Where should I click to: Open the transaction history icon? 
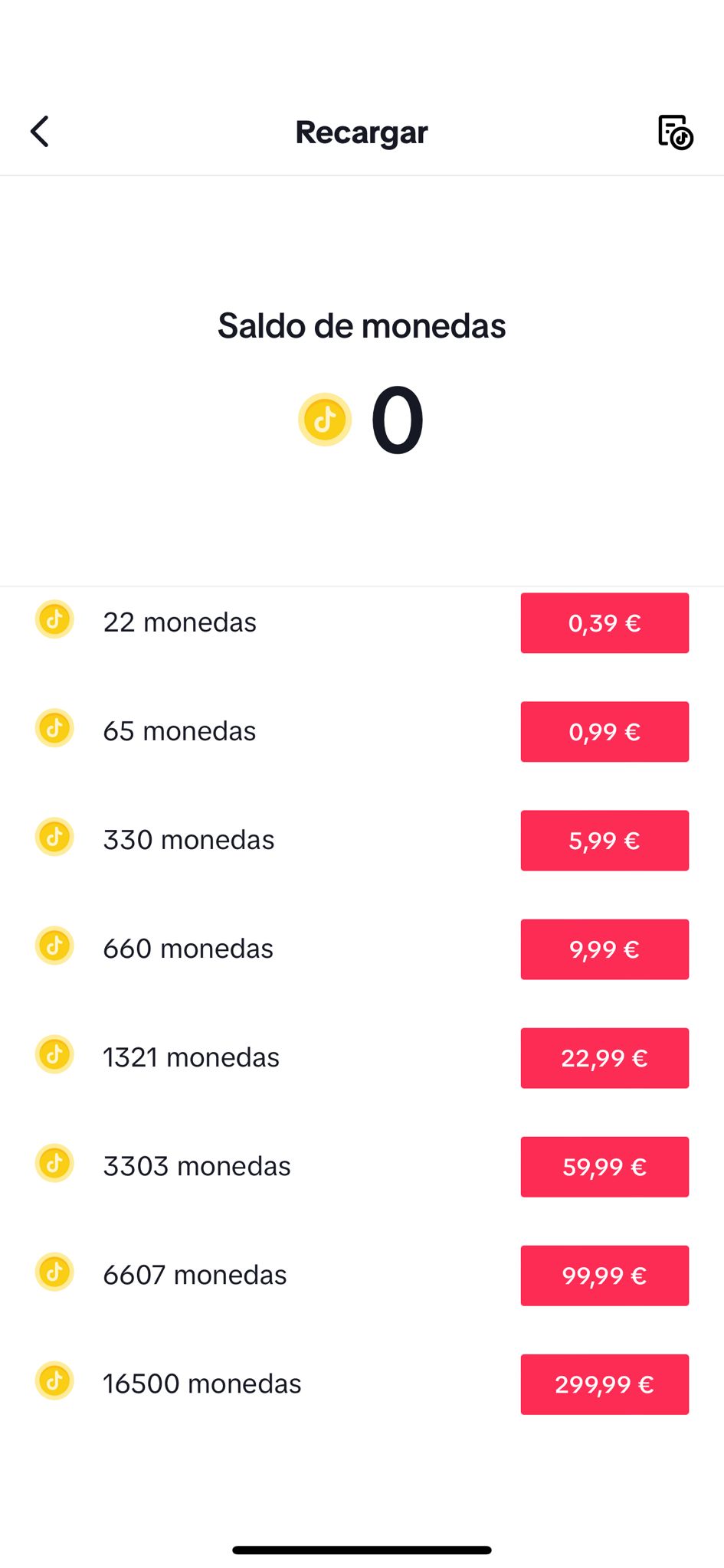(x=675, y=132)
